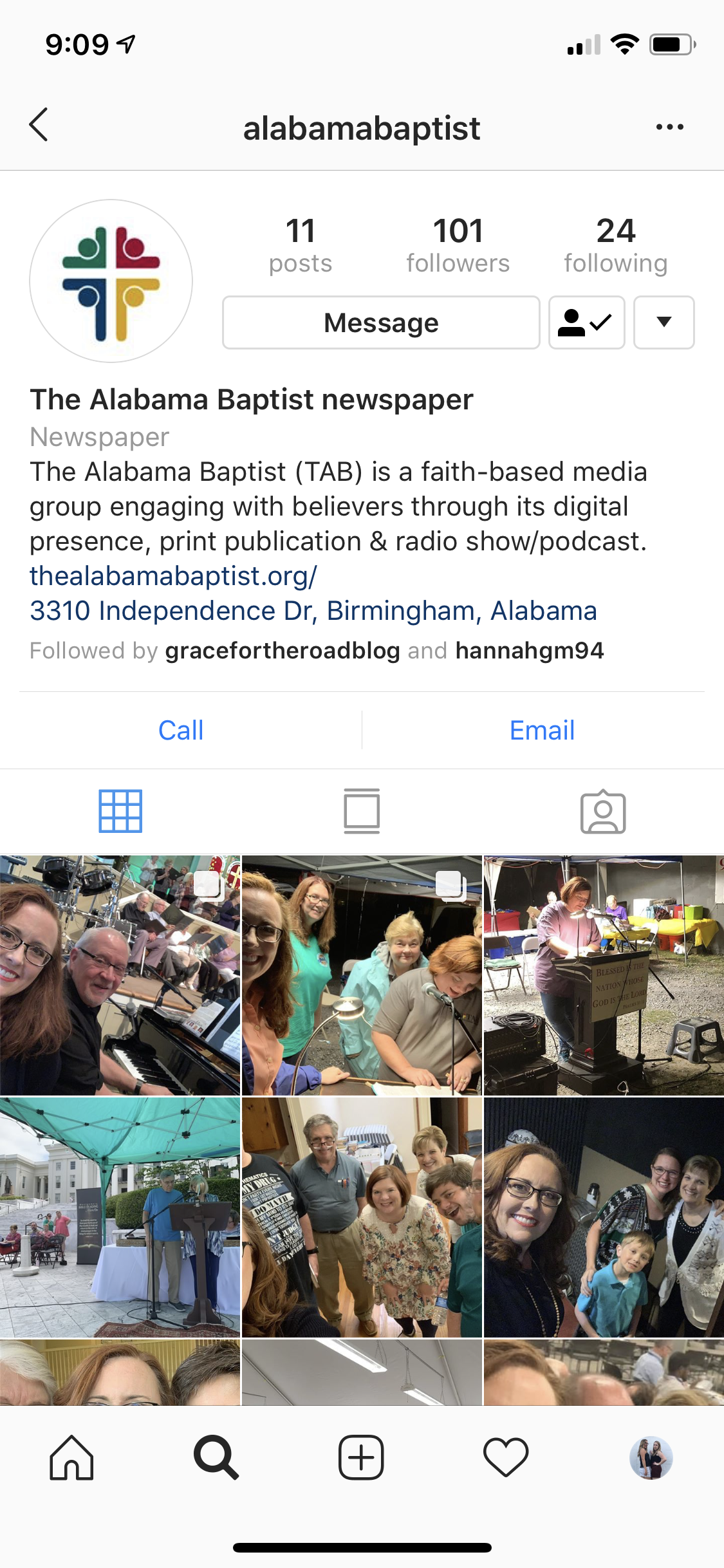Create a new post
Image resolution: width=724 pixels, height=1568 pixels.
click(361, 1458)
